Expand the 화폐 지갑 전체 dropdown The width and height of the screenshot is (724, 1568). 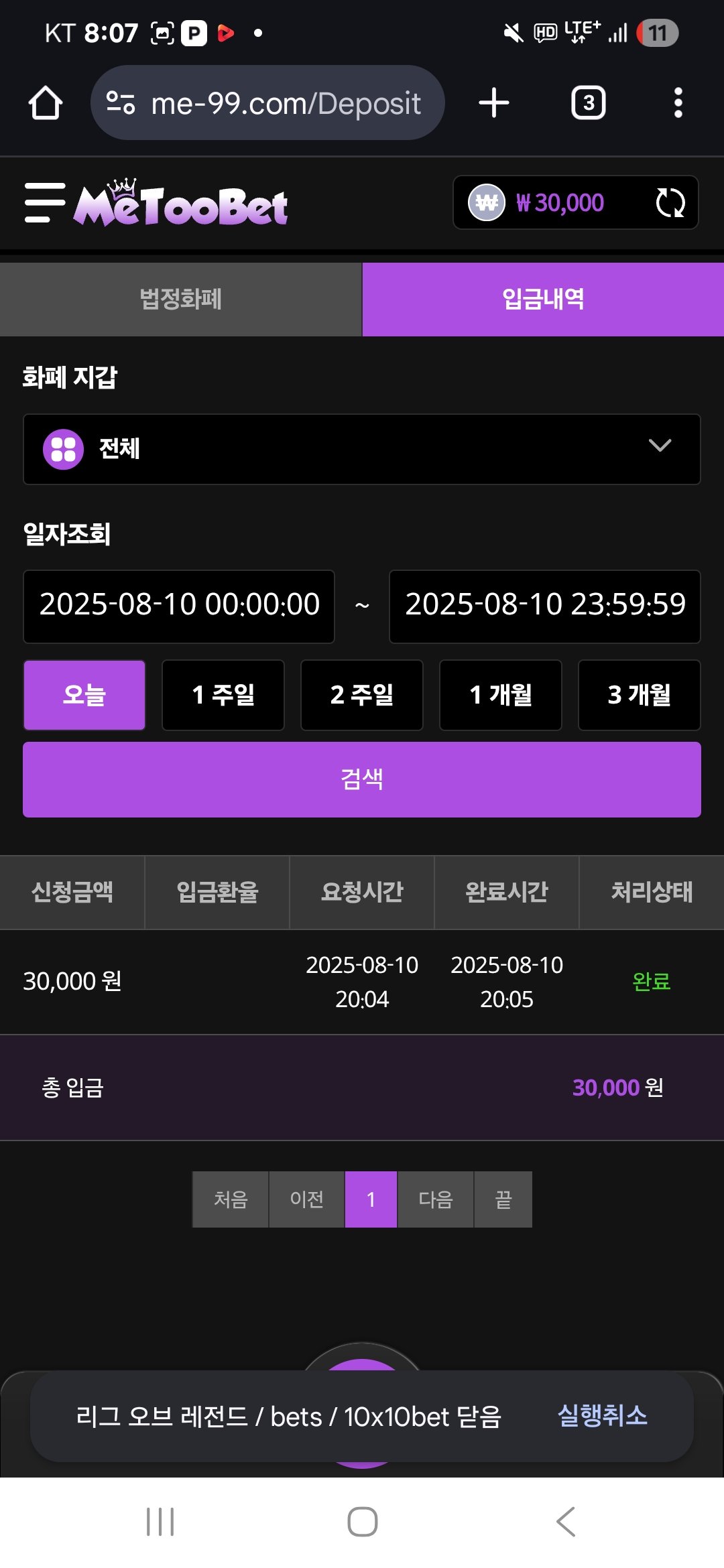pyautogui.click(x=362, y=449)
